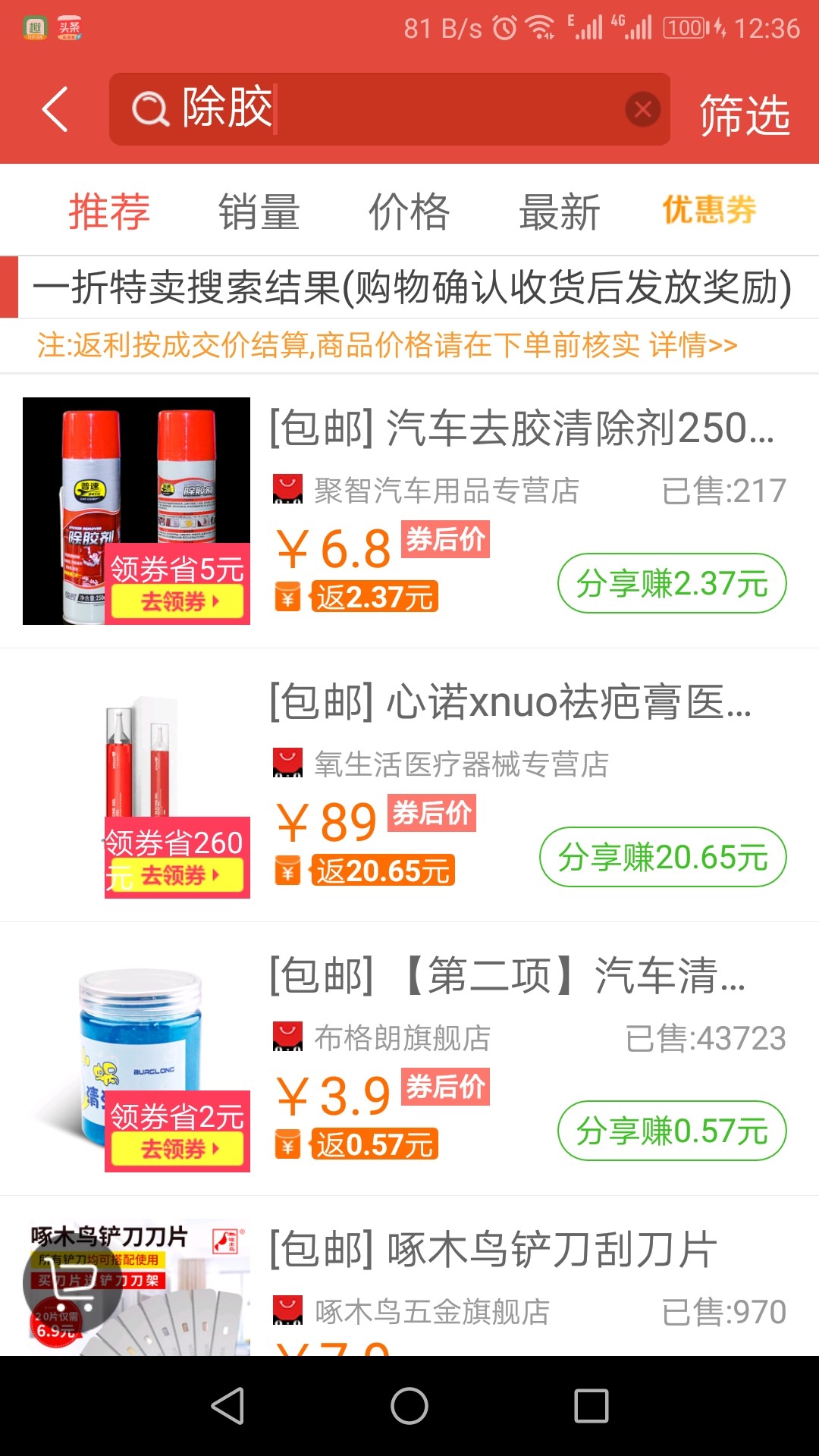The image size is (819, 1456).
Task: Open the 汽车去胶清除剂 product
Action: [522, 428]
